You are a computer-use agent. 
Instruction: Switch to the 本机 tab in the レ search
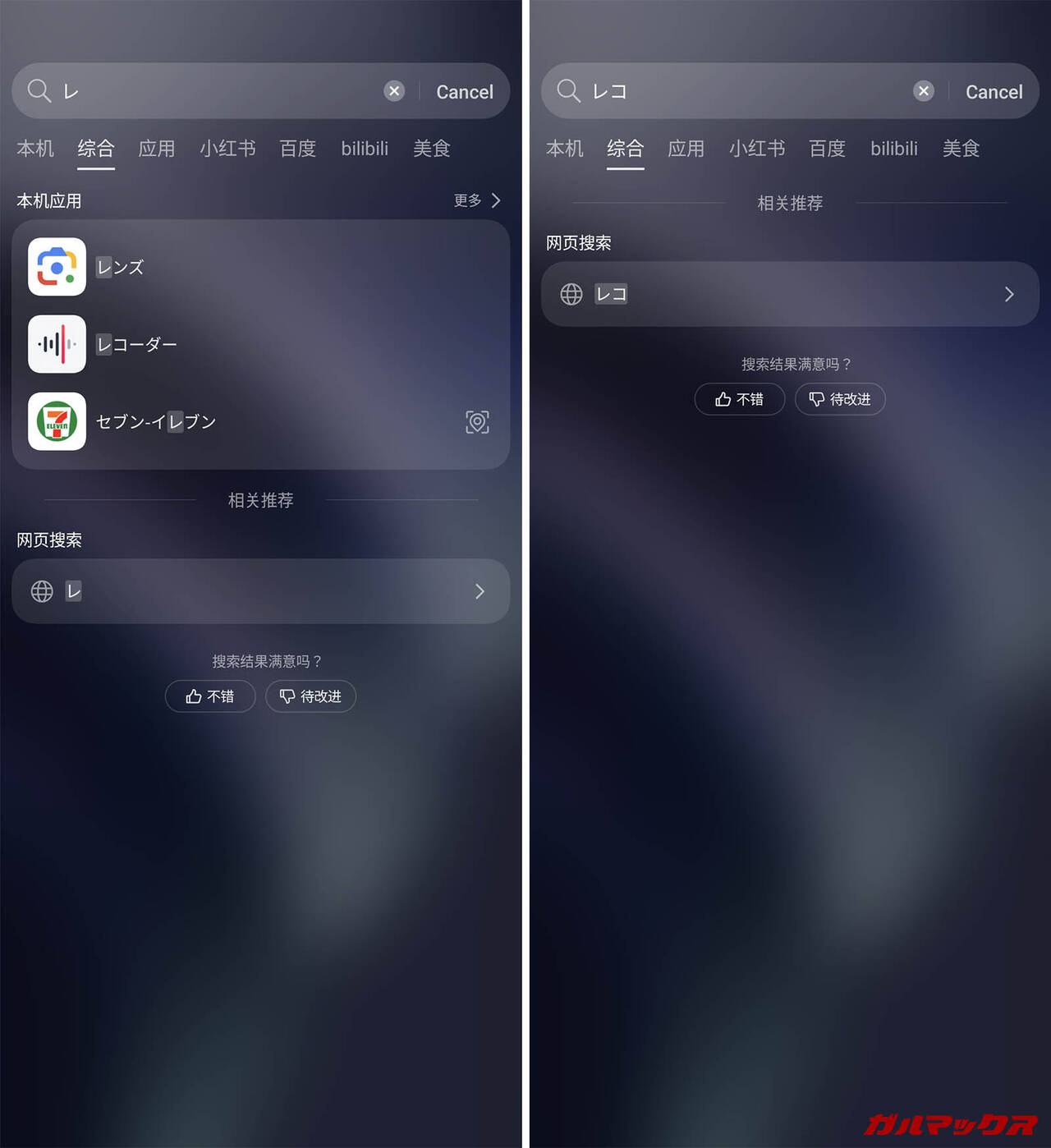point(35,149)
